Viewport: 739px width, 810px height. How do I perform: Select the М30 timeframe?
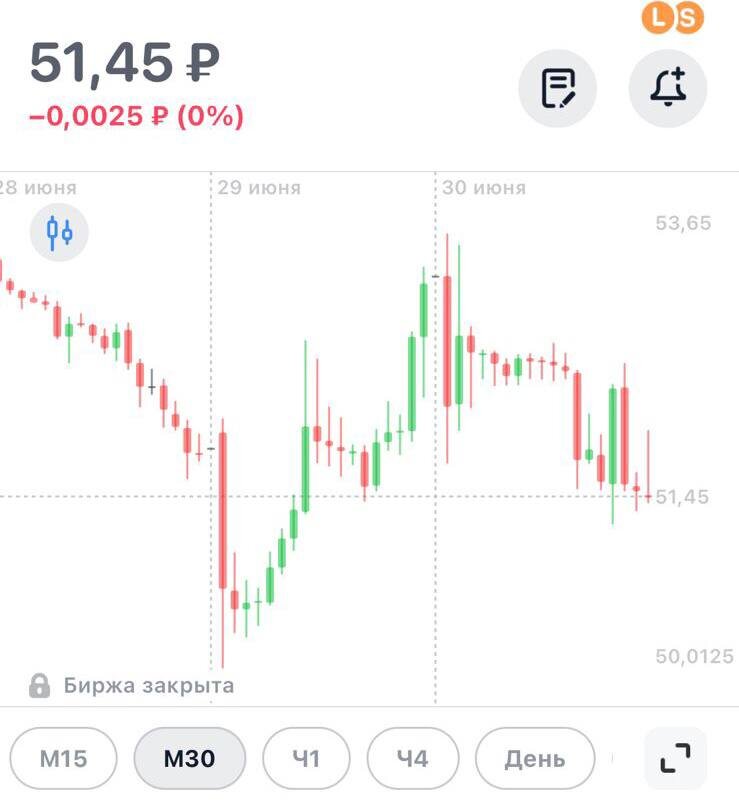(189, 759)
